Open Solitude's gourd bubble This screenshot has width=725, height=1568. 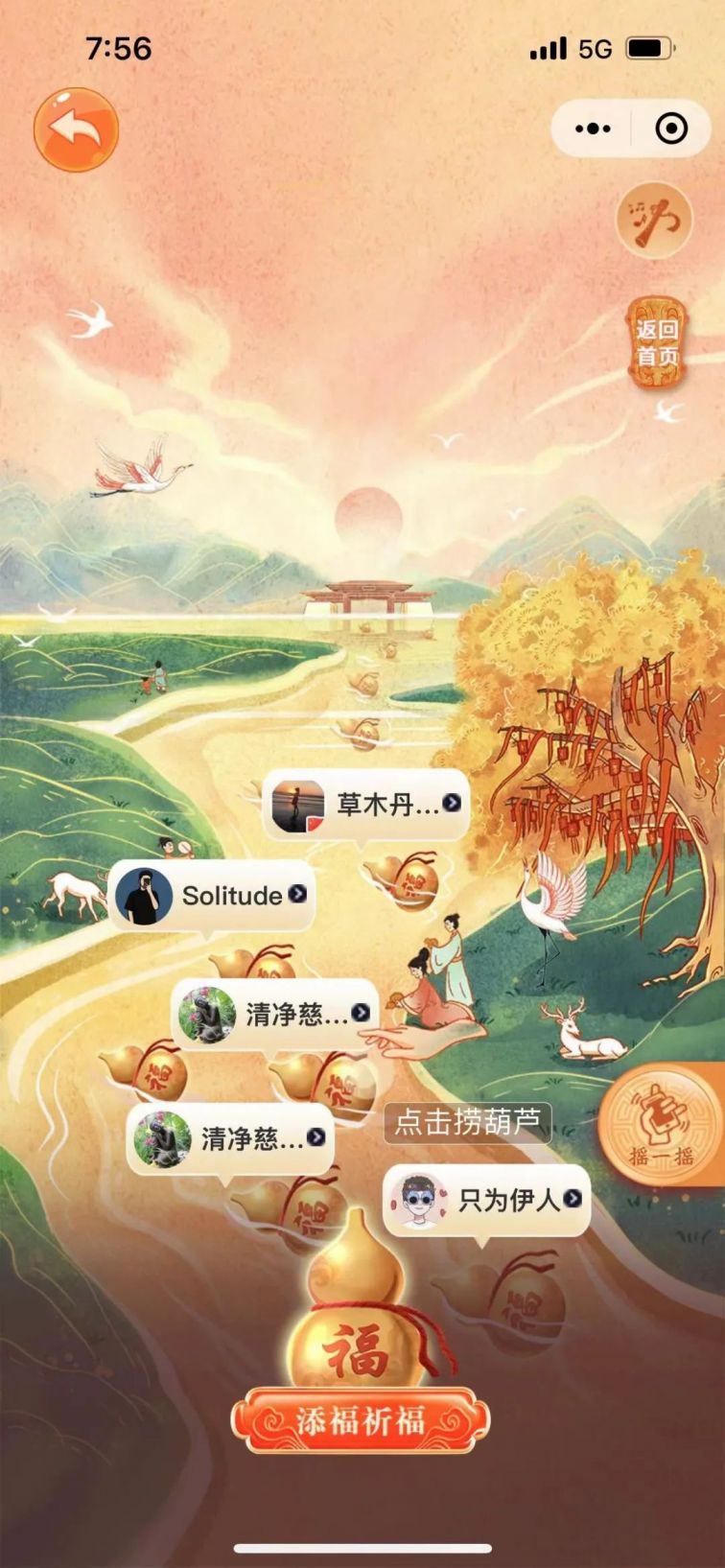212,896
